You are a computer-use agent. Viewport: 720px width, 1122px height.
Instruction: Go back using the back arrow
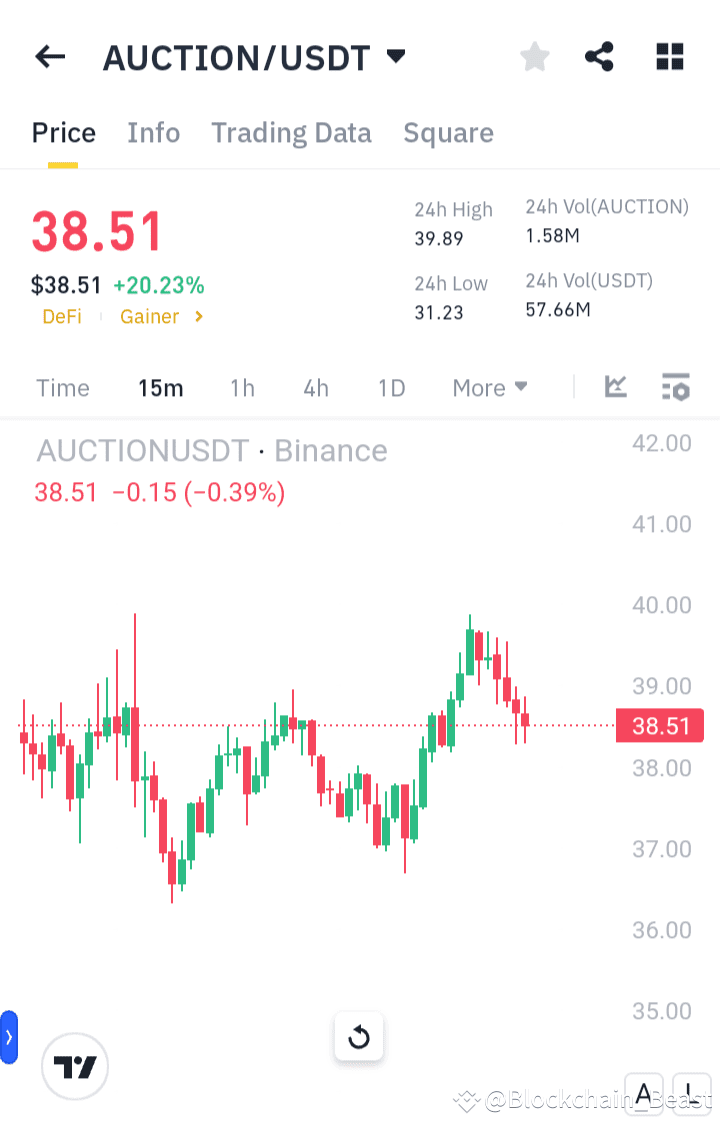(x=49, y=57)
